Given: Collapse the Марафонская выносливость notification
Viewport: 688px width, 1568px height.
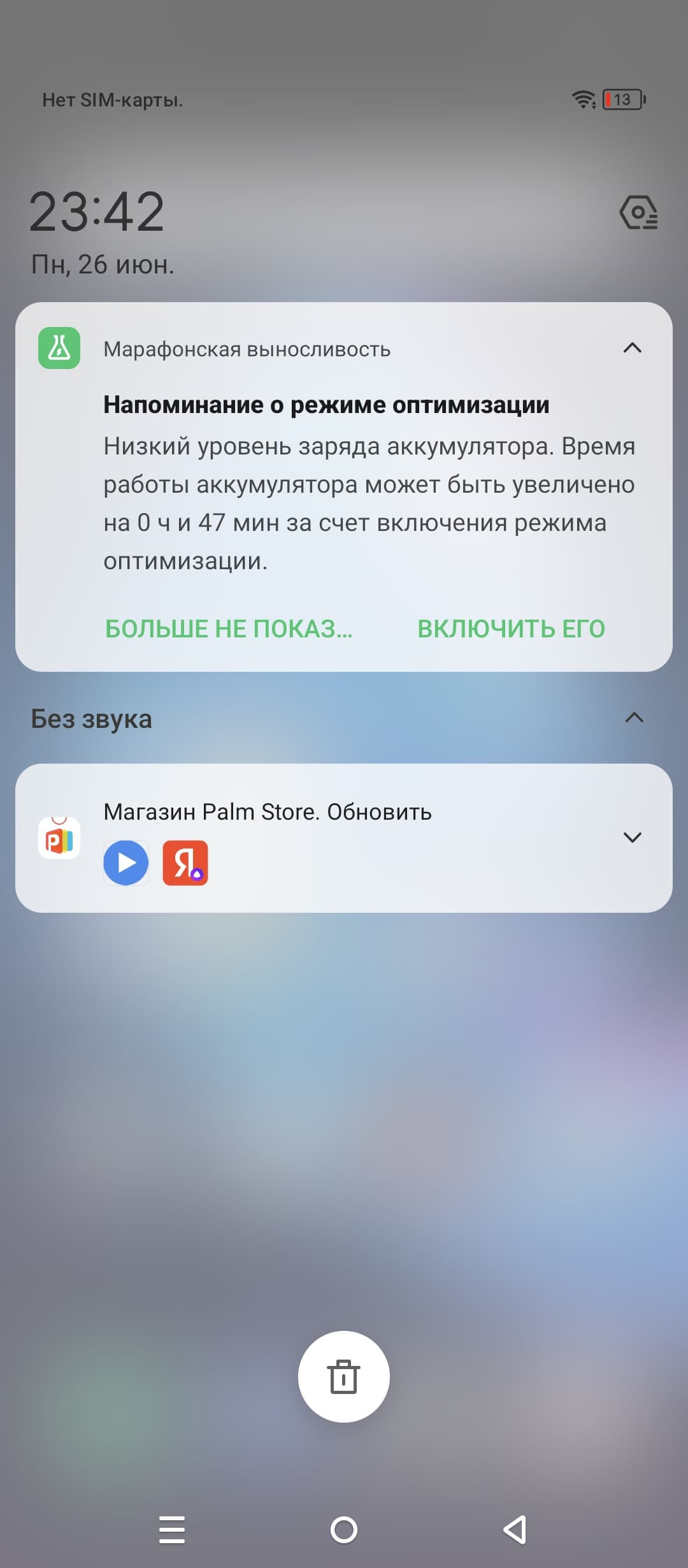Looking at the screenshot, I should tap(632, 348).
